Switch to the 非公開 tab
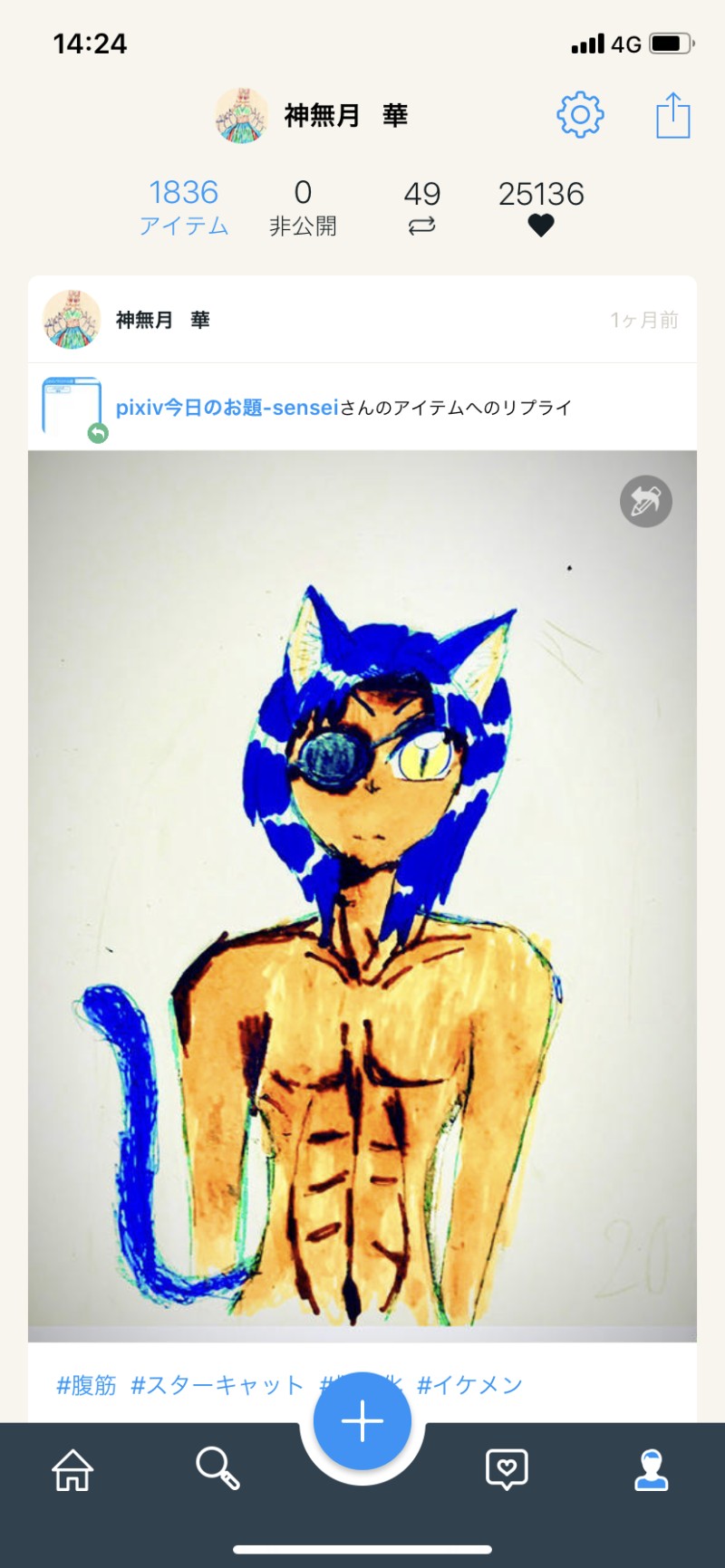Image resolution: width=725 pixels, height=1568 pixels. click(x=303, y=207)
